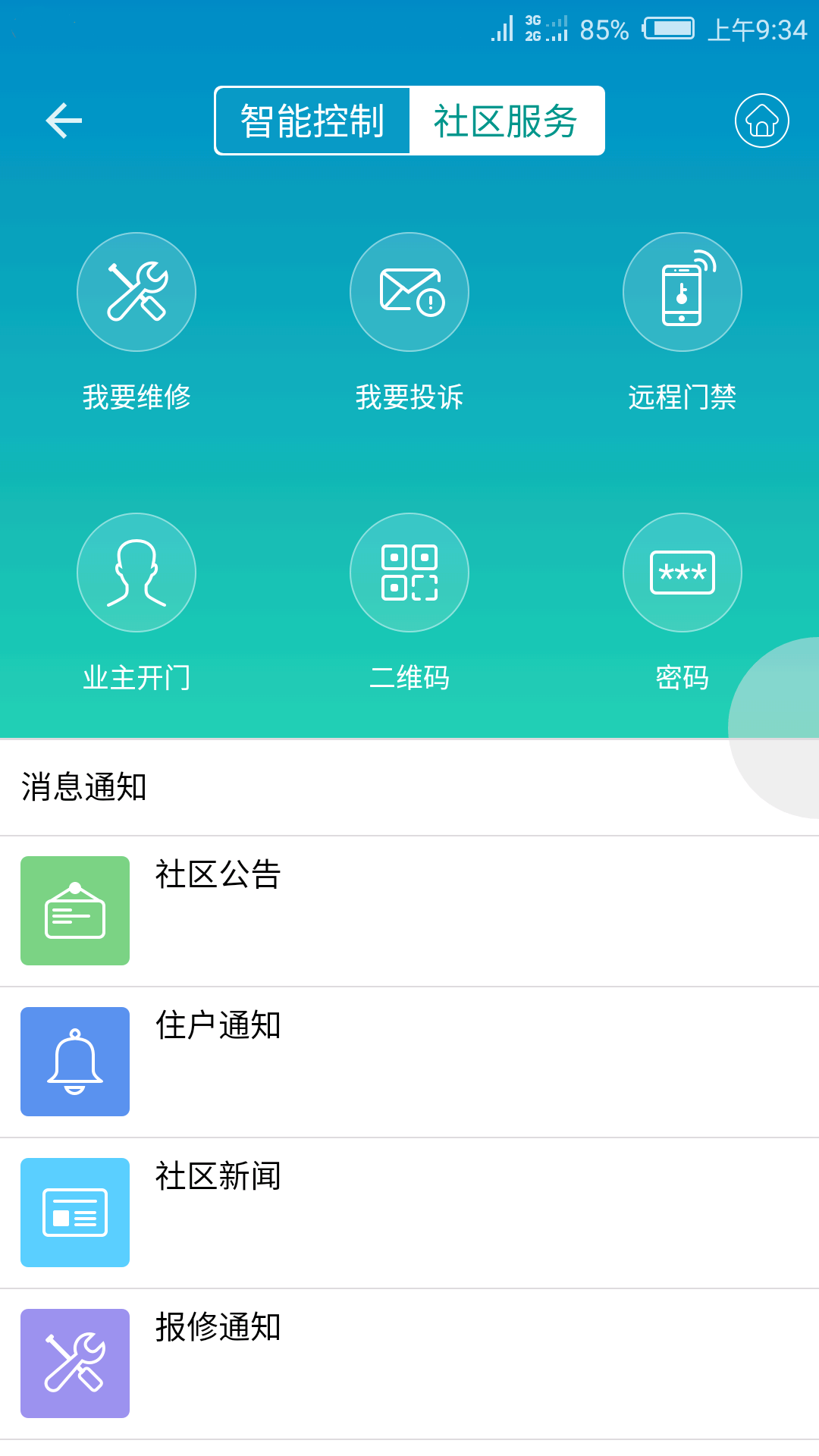
Task: Switch to the 社区服务 tab
Action: pyautogui.click(x=507, y=120)
